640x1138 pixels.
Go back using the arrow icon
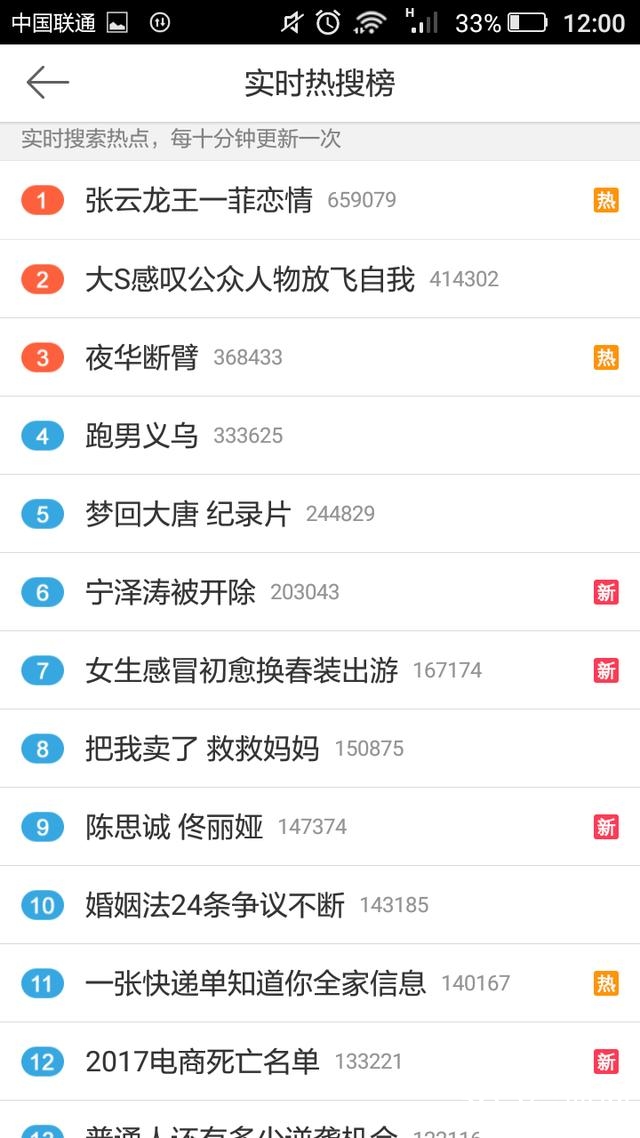pos(47,83)
